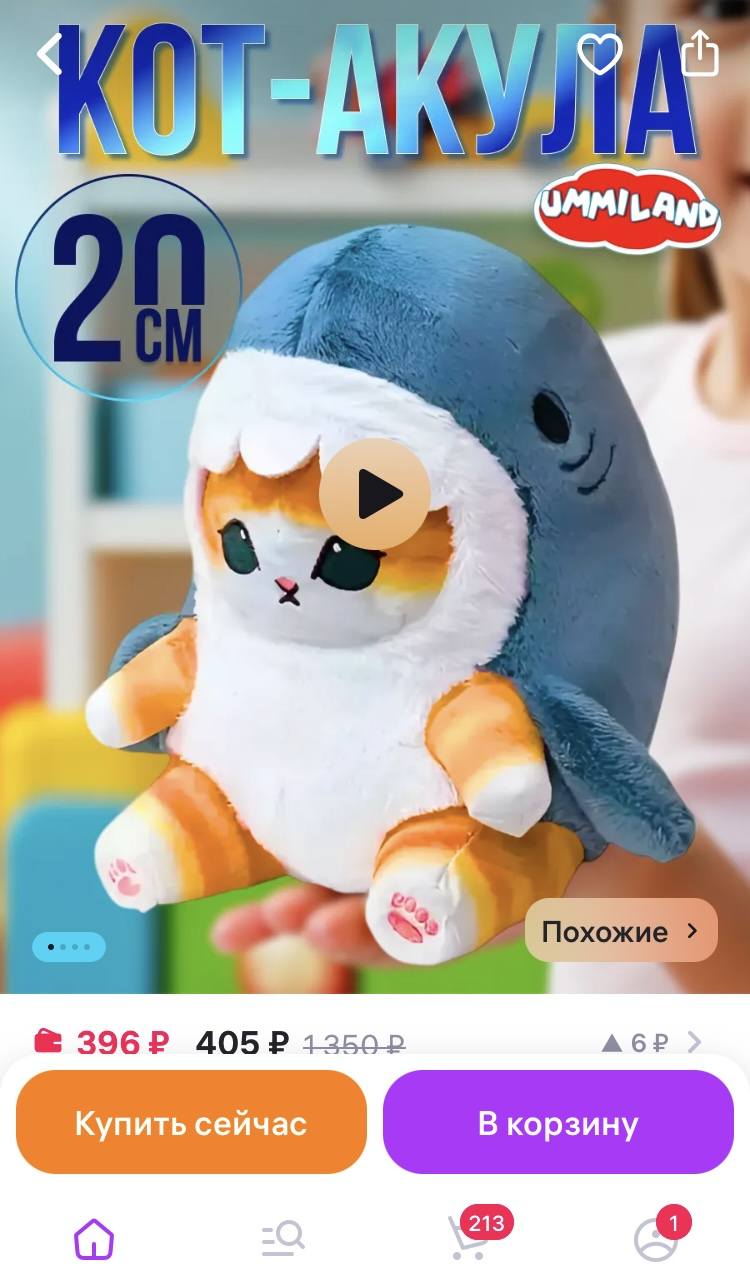Go back to the previous page
This screenshot has width=750, height=1288.
pos(50,53)
